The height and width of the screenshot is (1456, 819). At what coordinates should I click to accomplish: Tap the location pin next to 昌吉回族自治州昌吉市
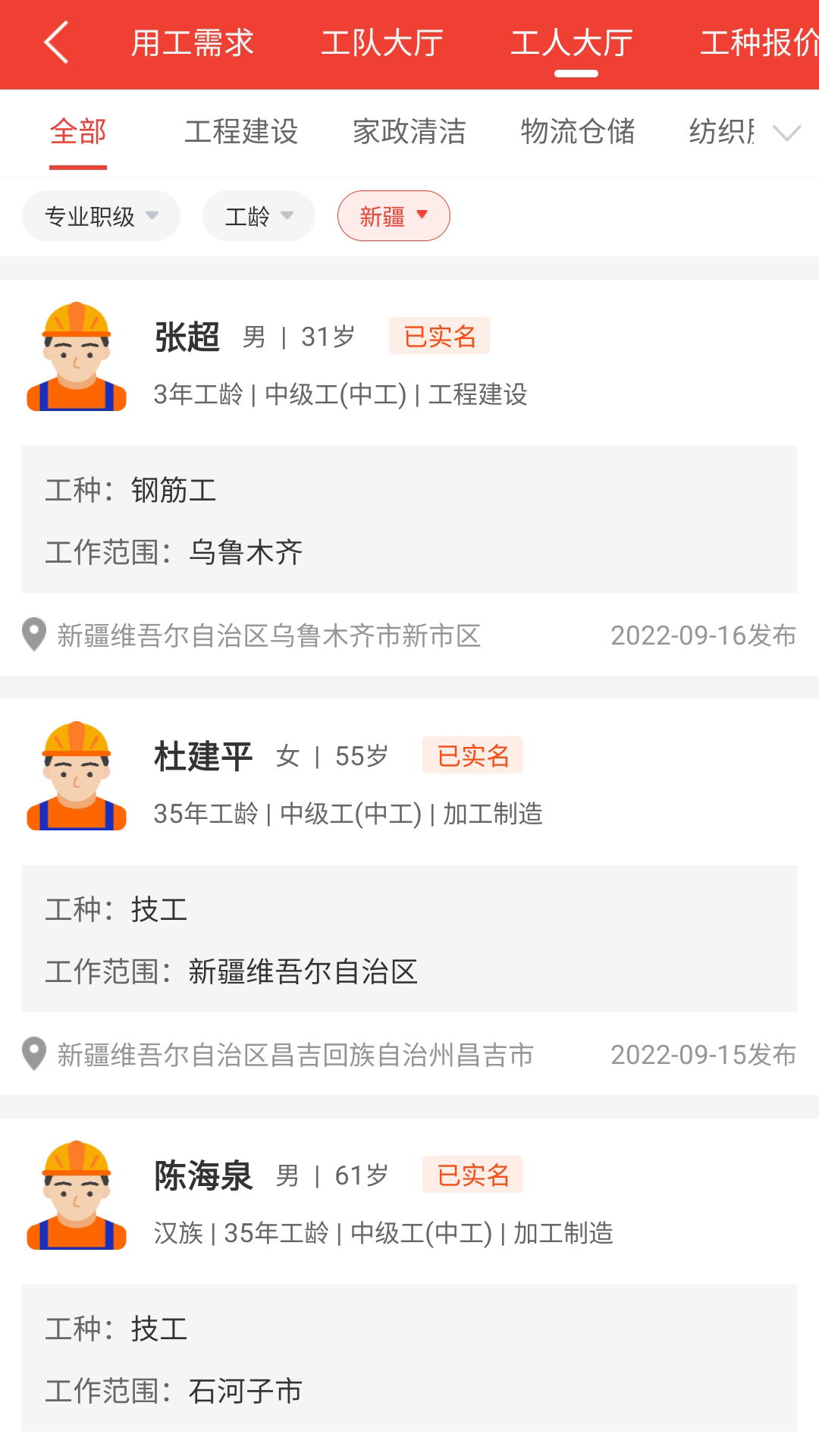pos(33,1055)
